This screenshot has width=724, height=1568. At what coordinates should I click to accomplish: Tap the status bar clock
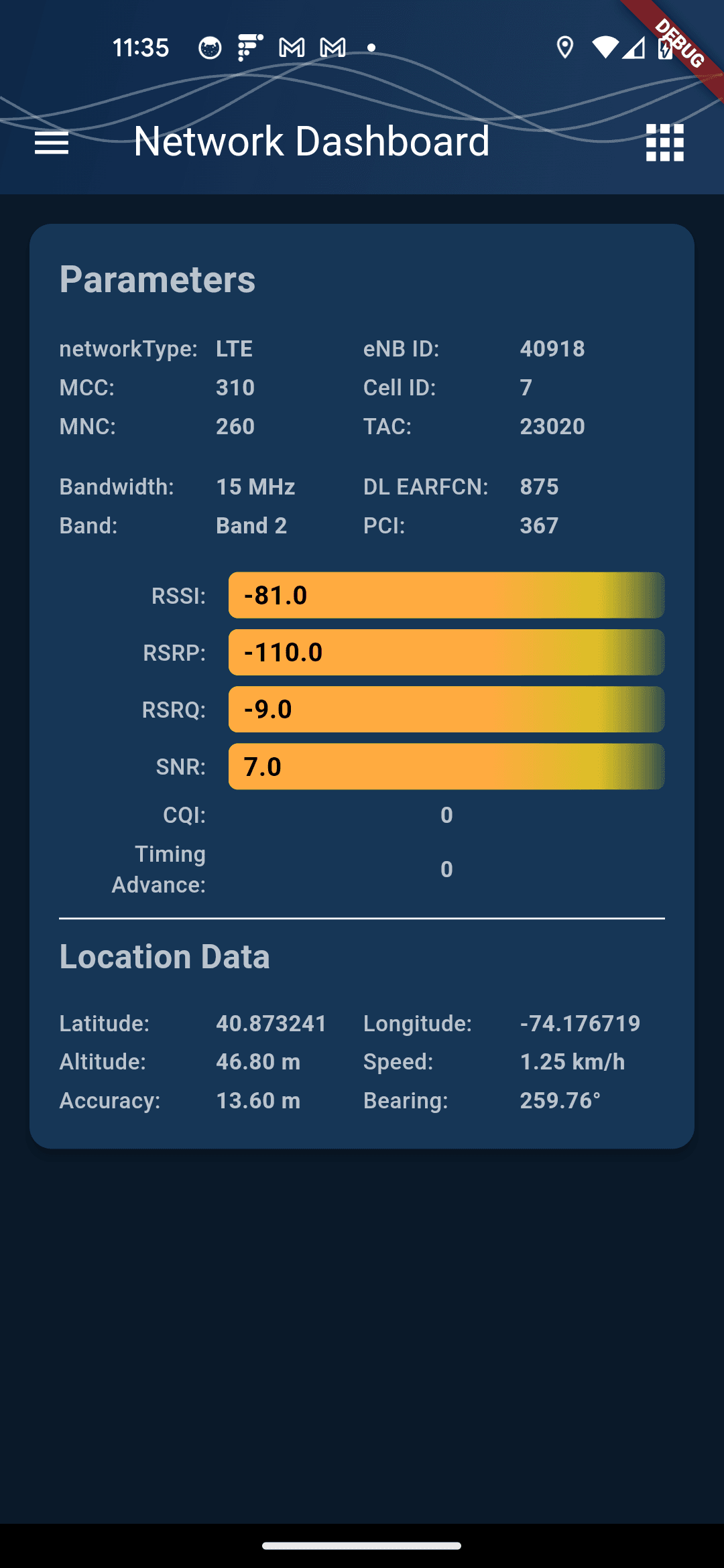[x=142, y=48]
